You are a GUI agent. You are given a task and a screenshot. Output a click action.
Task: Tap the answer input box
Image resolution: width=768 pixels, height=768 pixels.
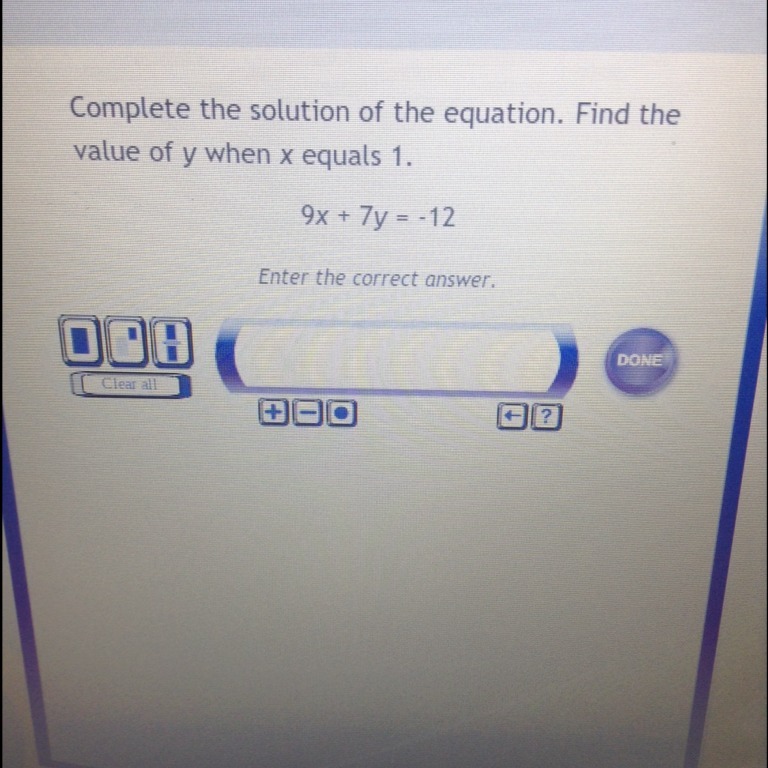[x=397, y=358]
